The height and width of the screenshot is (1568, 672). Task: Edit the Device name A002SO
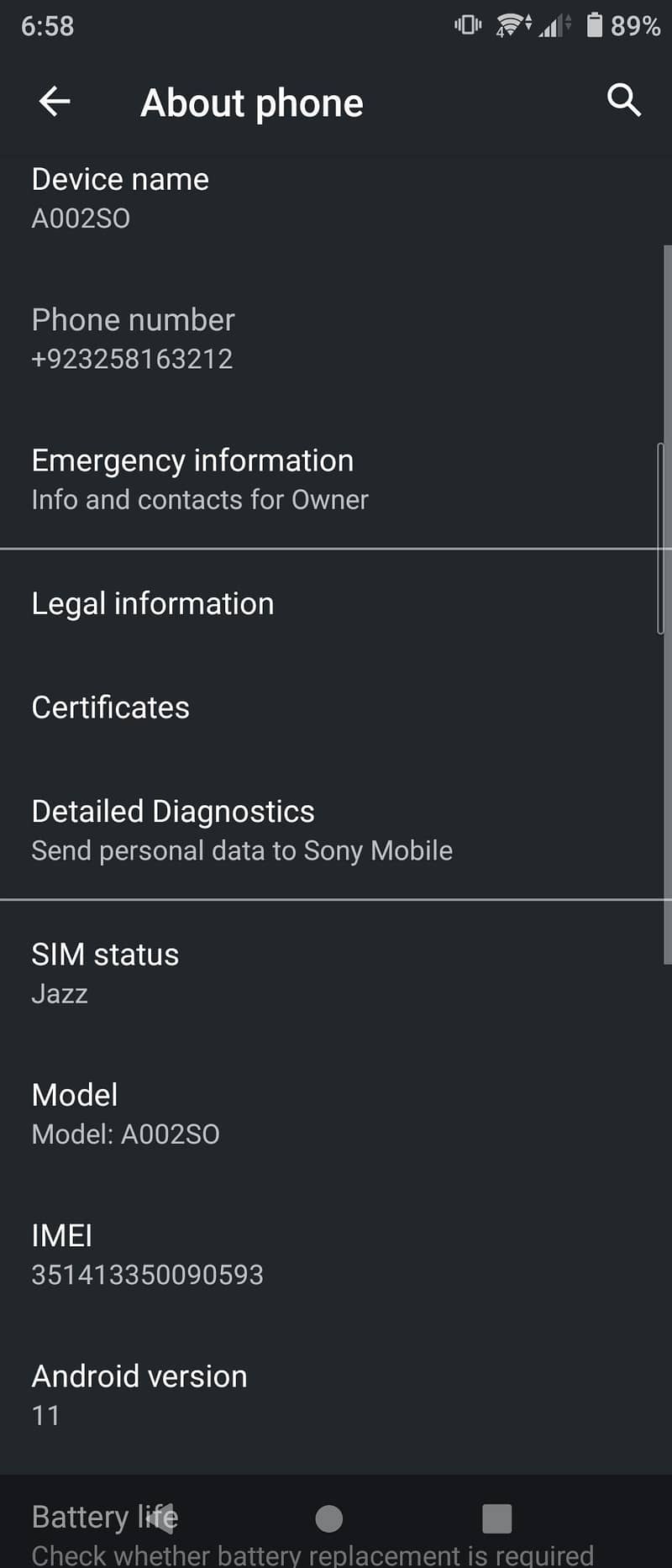tap(120, 198)
